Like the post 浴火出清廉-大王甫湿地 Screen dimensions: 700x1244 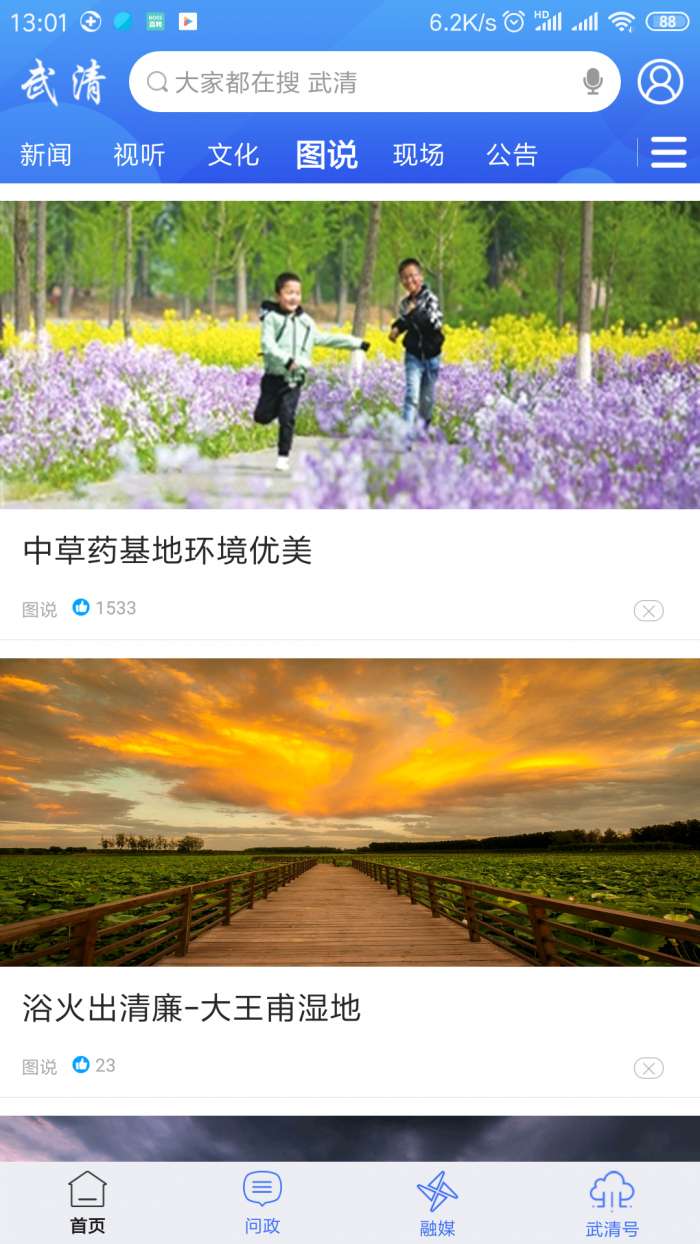click(81, 1065)
